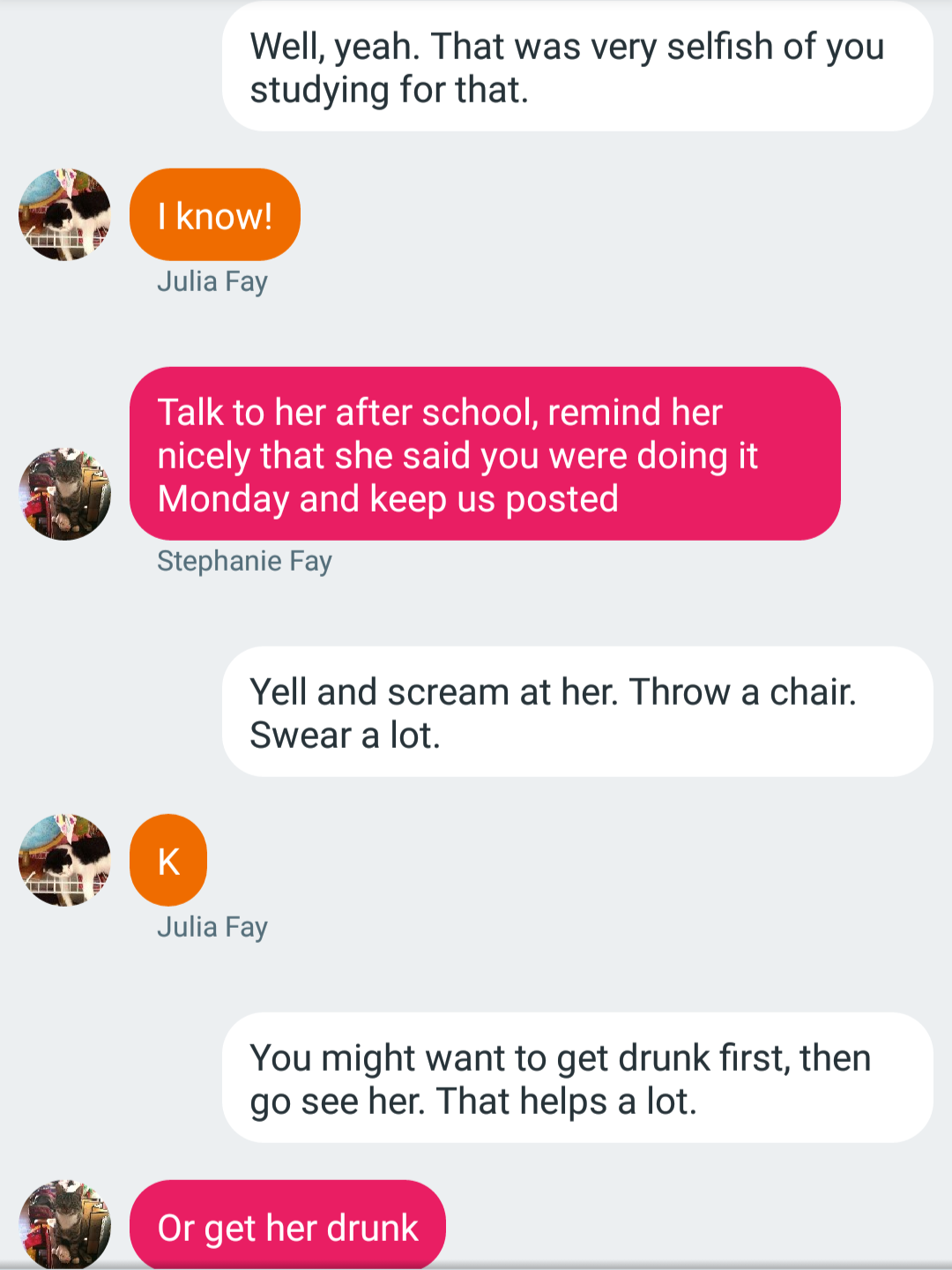Image resolution: width=952 pixels, height=1270 pixels.
Task: Select the "Yell and scream at her" message
Action: 577,712
